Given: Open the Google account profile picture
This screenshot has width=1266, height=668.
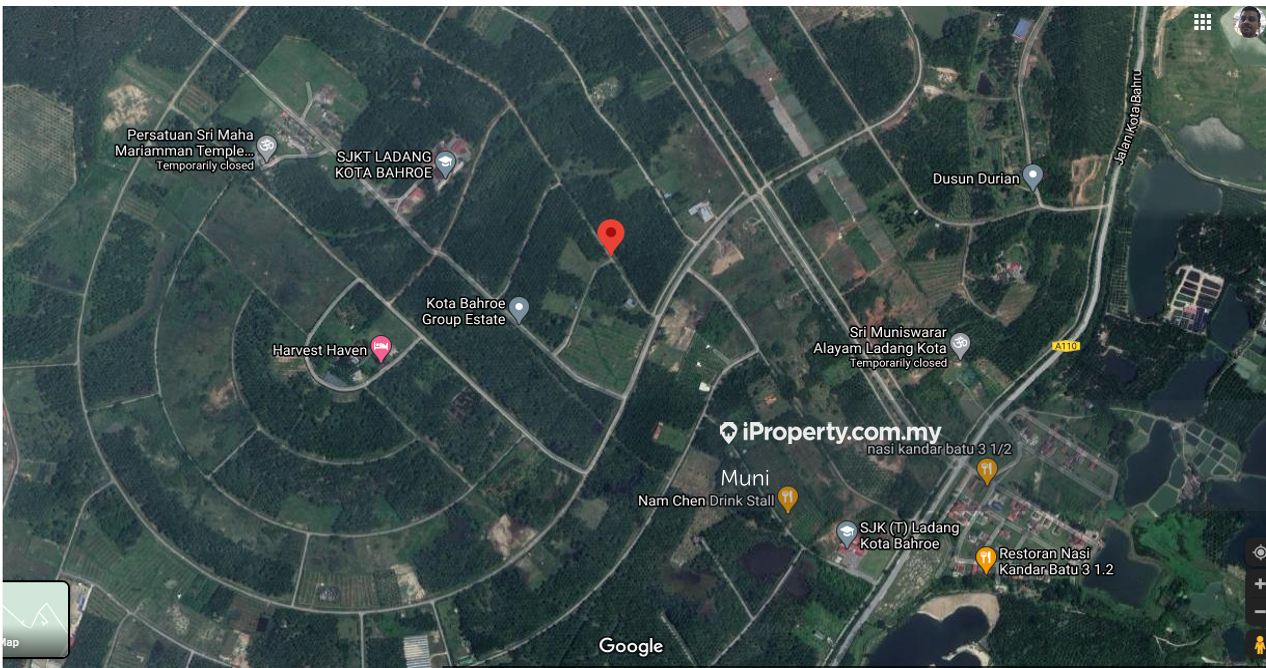Looking at the screenshot, I should [x=1248, y=22].
